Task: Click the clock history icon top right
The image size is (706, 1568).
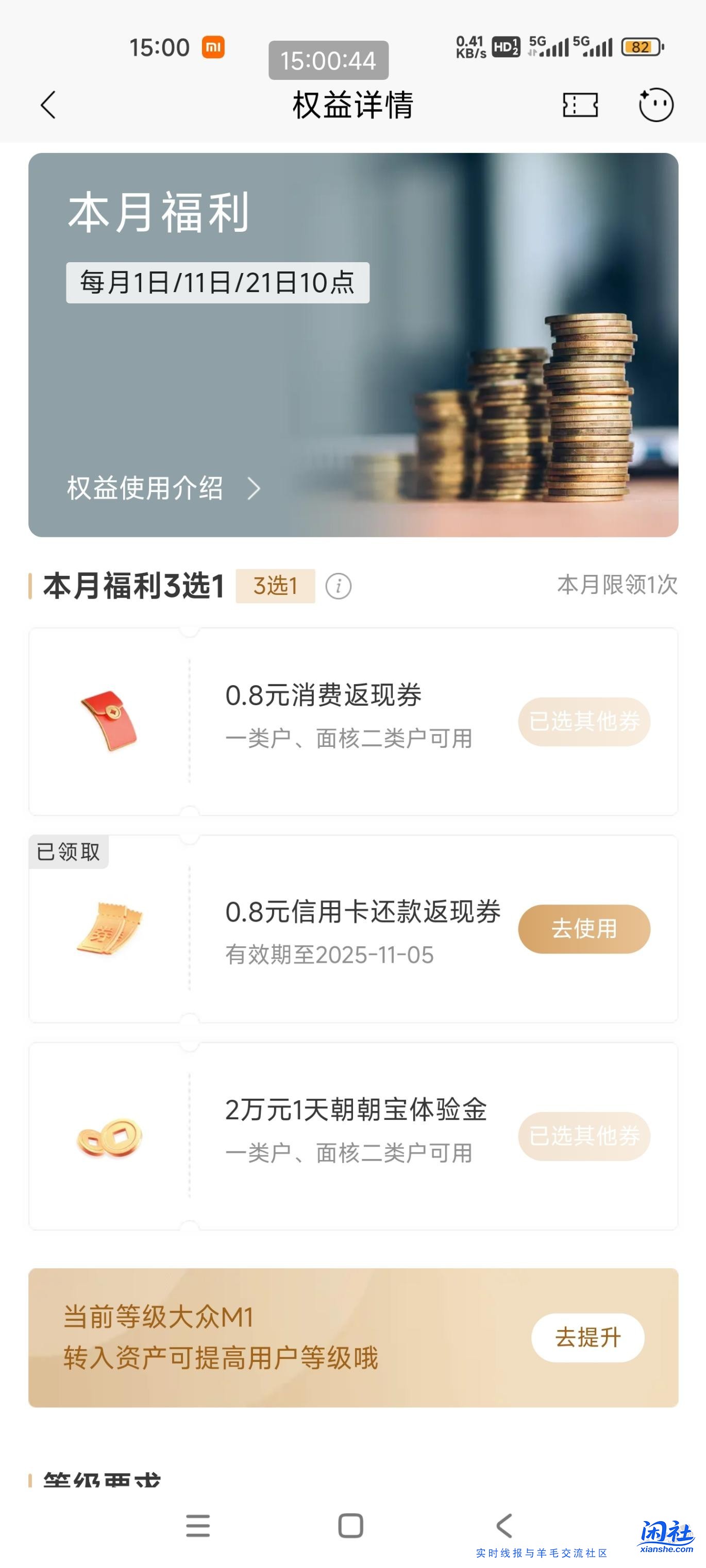Action: [x=656, y=105]
